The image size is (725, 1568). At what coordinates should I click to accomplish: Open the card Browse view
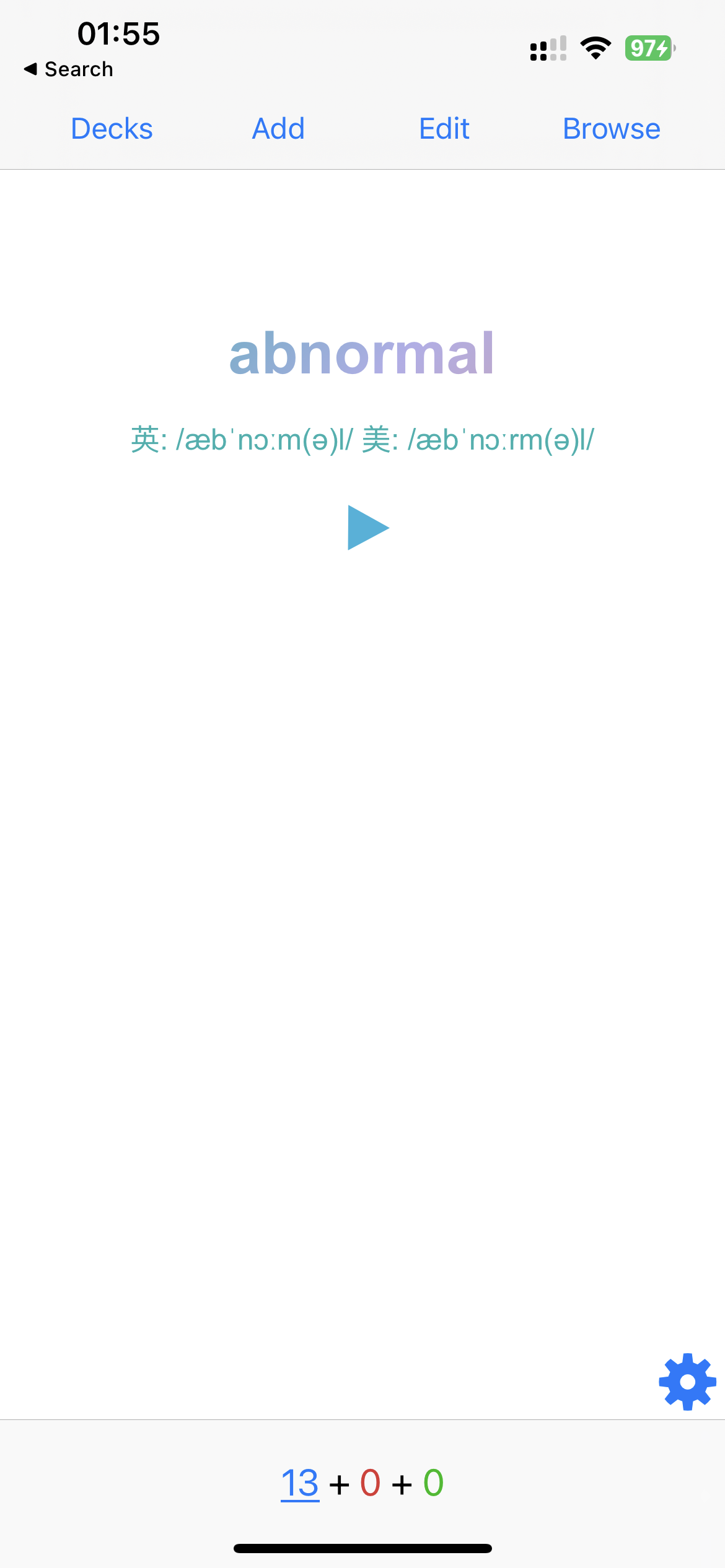(x=612, y=129)
